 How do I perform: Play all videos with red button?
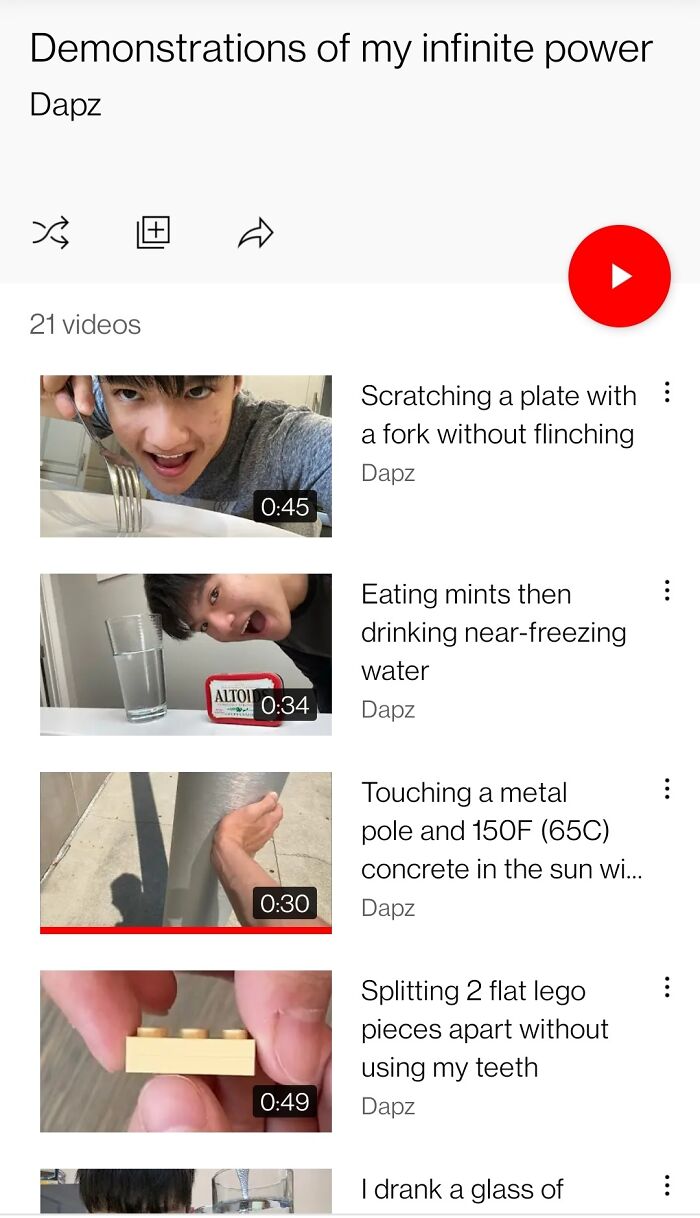619,276
